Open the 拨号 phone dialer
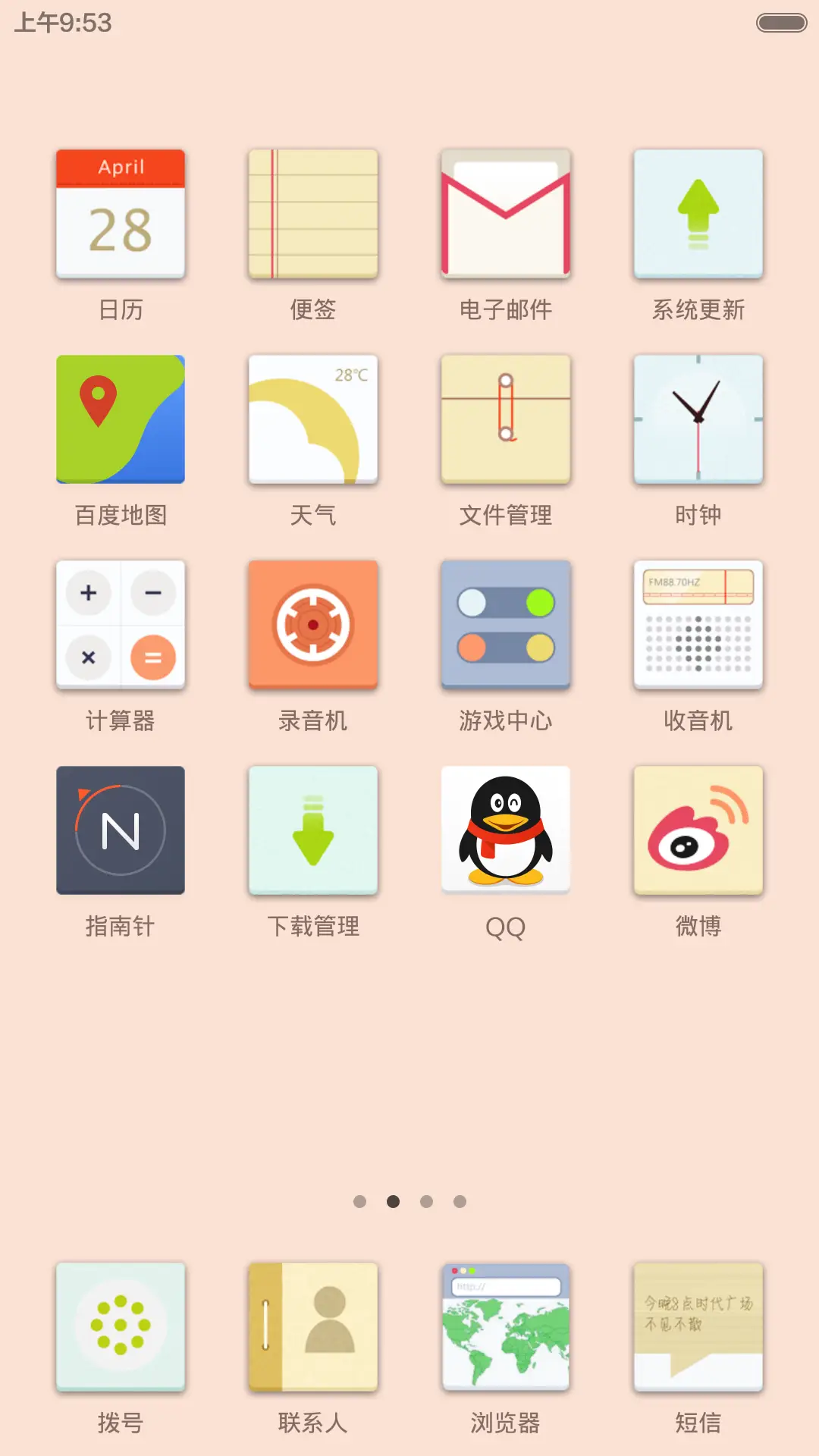This screenshot has width=819, height=1456. coord(119,1328)
